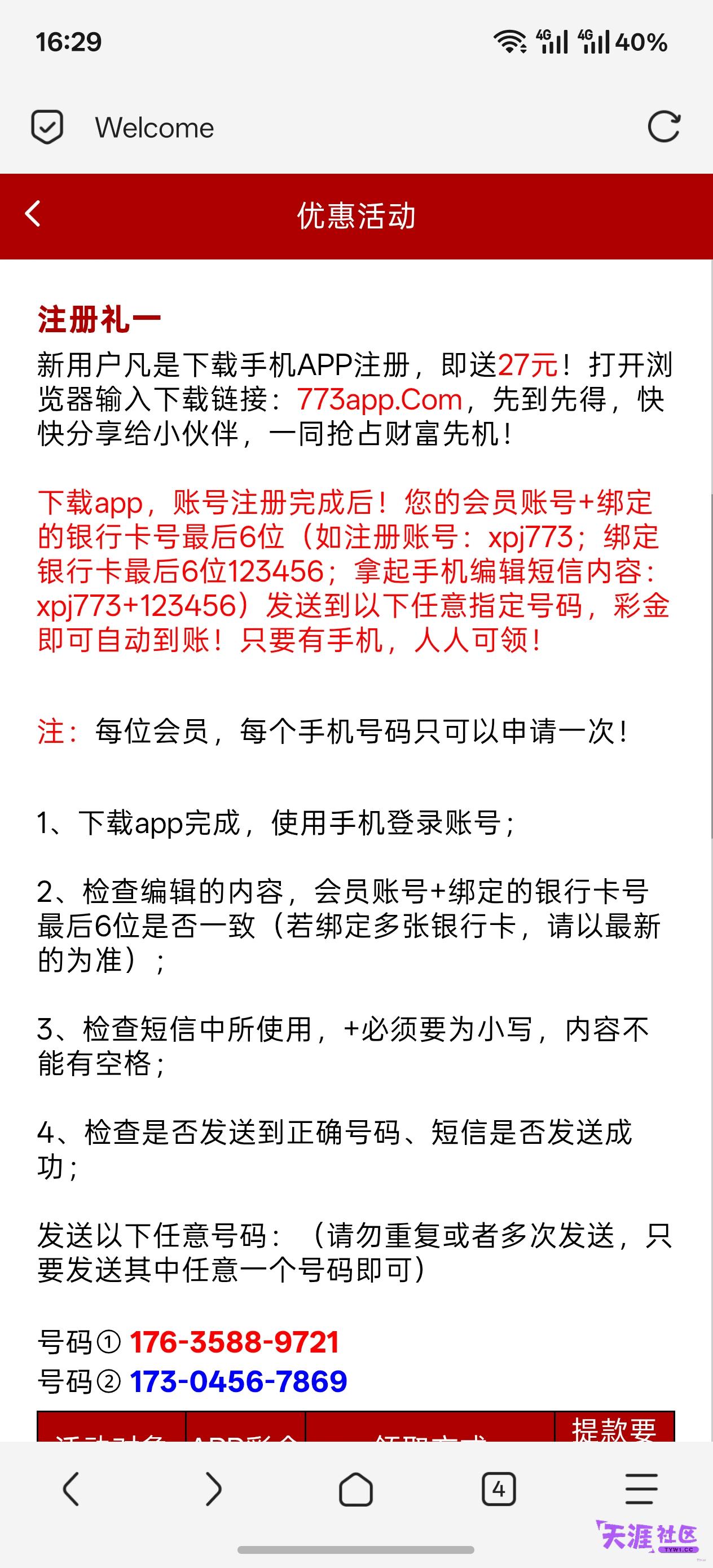Screen dimensions: 713x1568
Task: Open the site security shield icon
Action: tap(47, 127)
